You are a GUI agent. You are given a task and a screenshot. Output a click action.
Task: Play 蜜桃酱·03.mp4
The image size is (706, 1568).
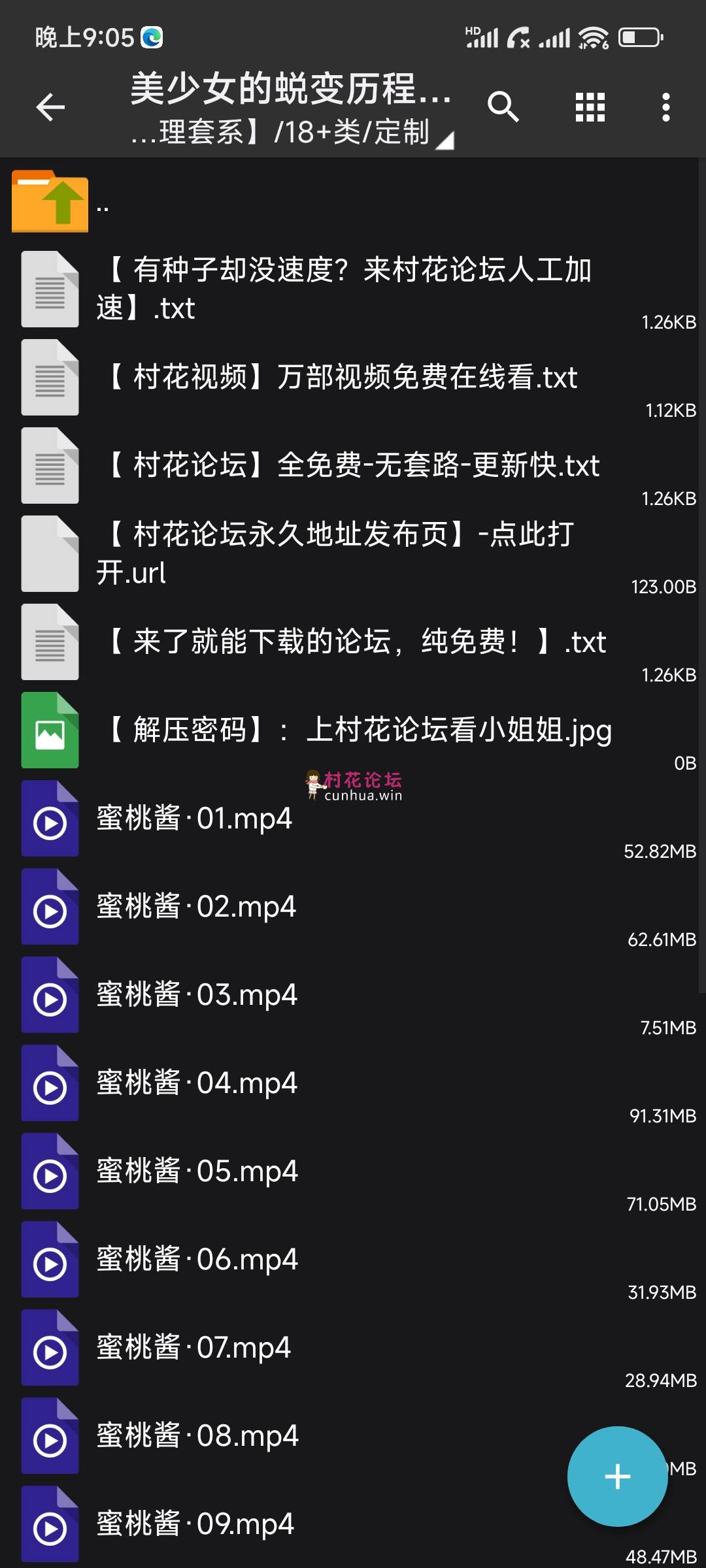pyautogui.click(x=353, y=995)
